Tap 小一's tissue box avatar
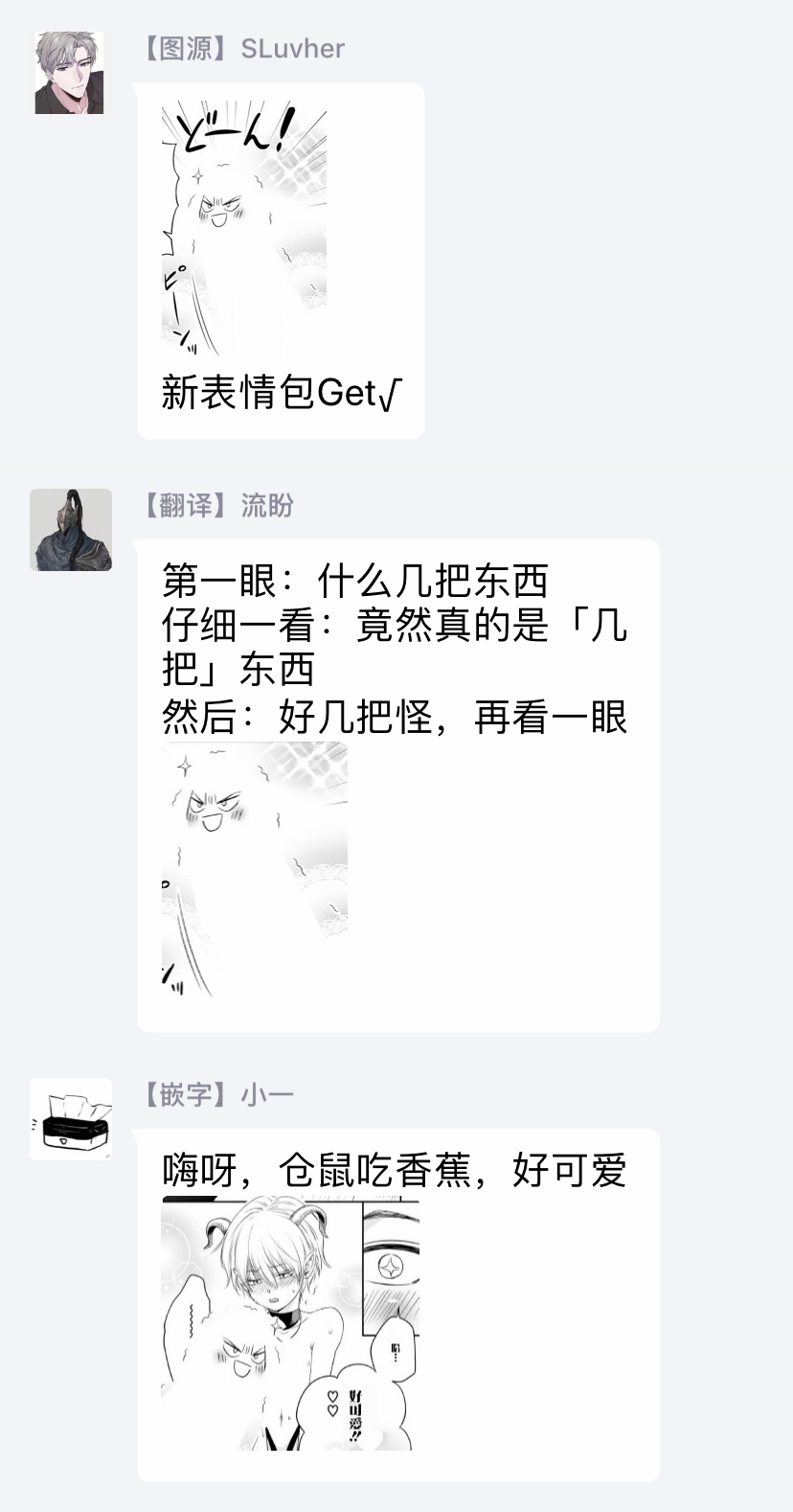 [x=71, y=1119]
